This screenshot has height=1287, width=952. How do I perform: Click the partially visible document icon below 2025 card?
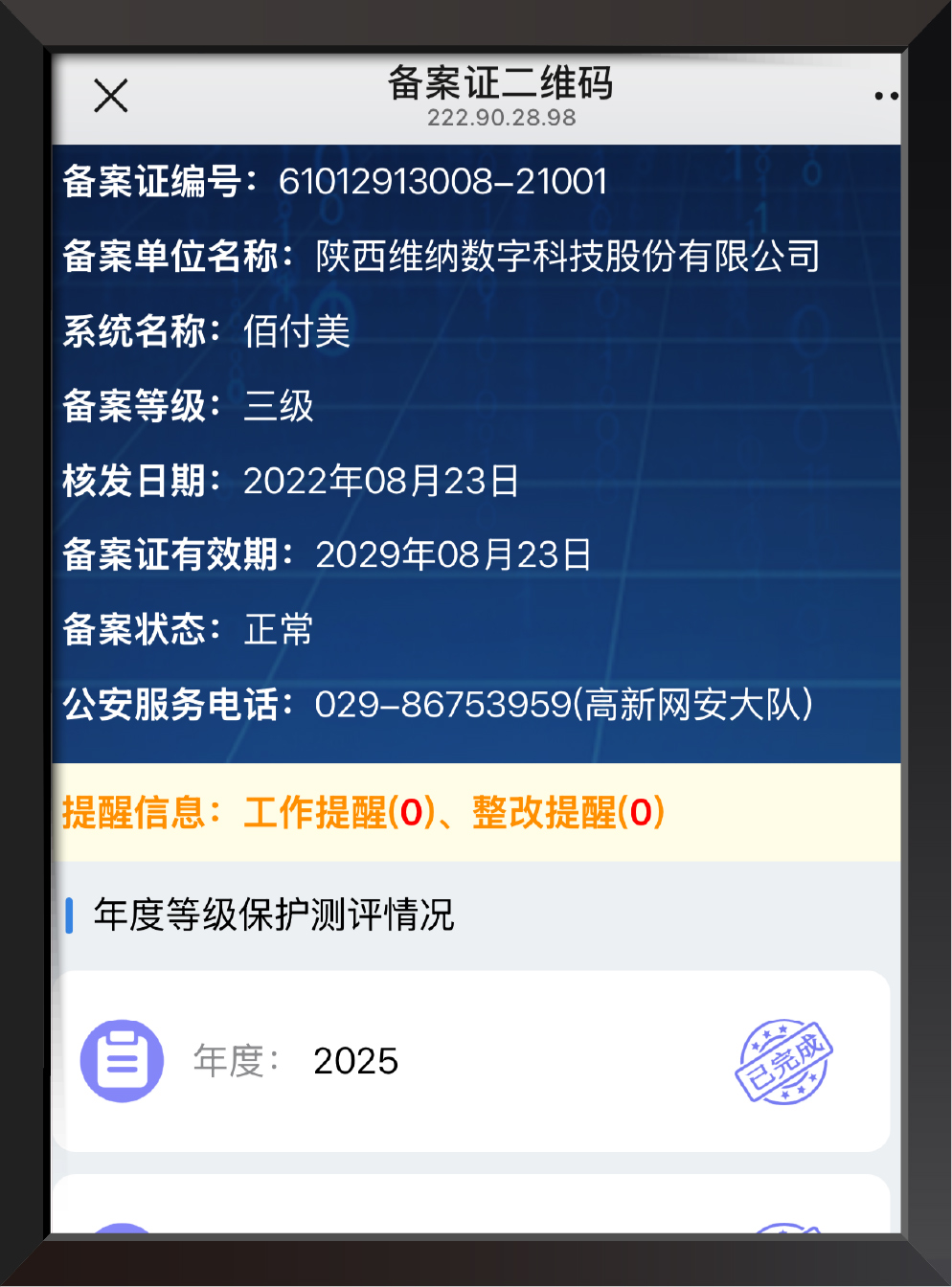(123, 1235)
